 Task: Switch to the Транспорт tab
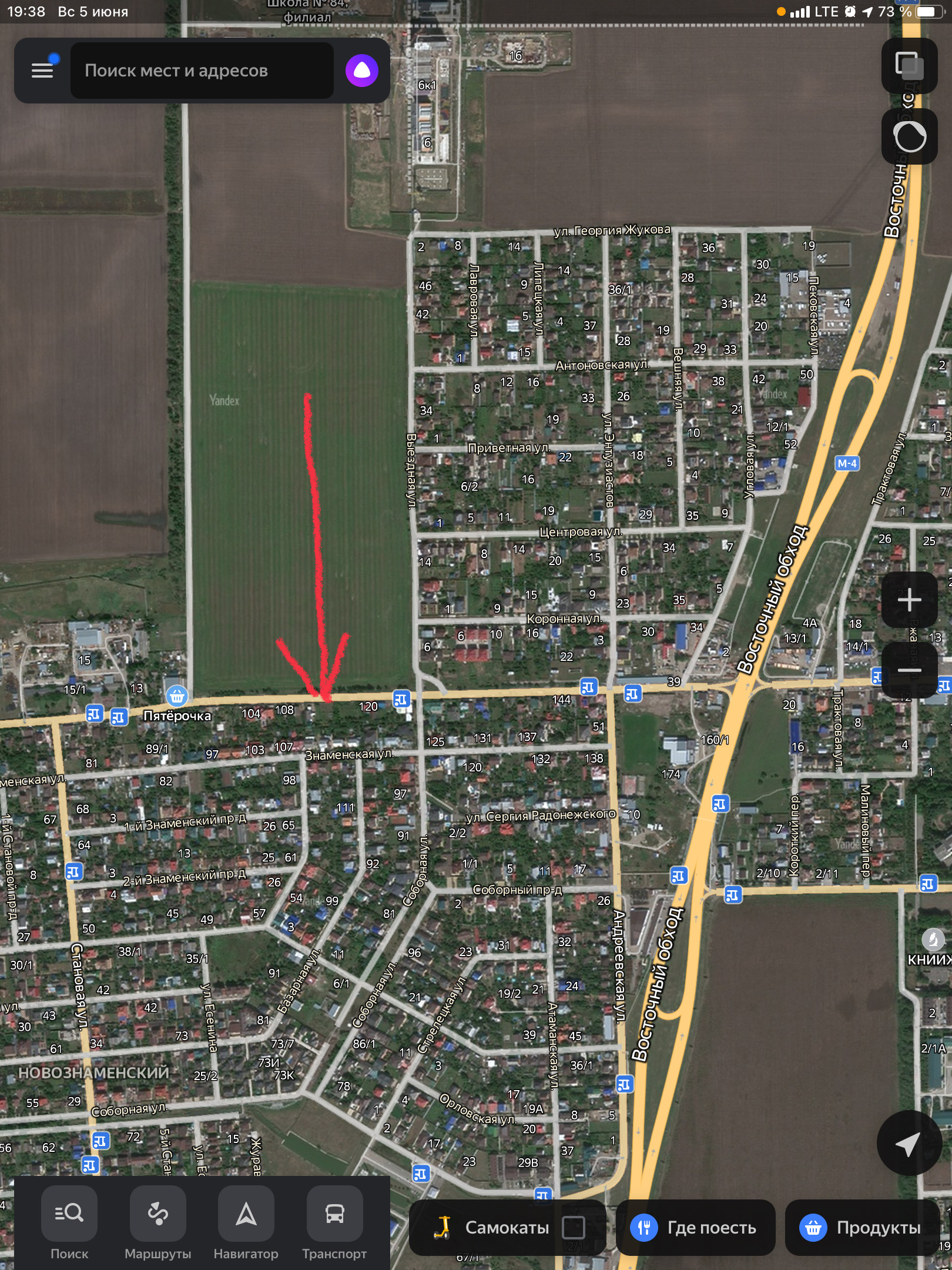(334, 1223)
